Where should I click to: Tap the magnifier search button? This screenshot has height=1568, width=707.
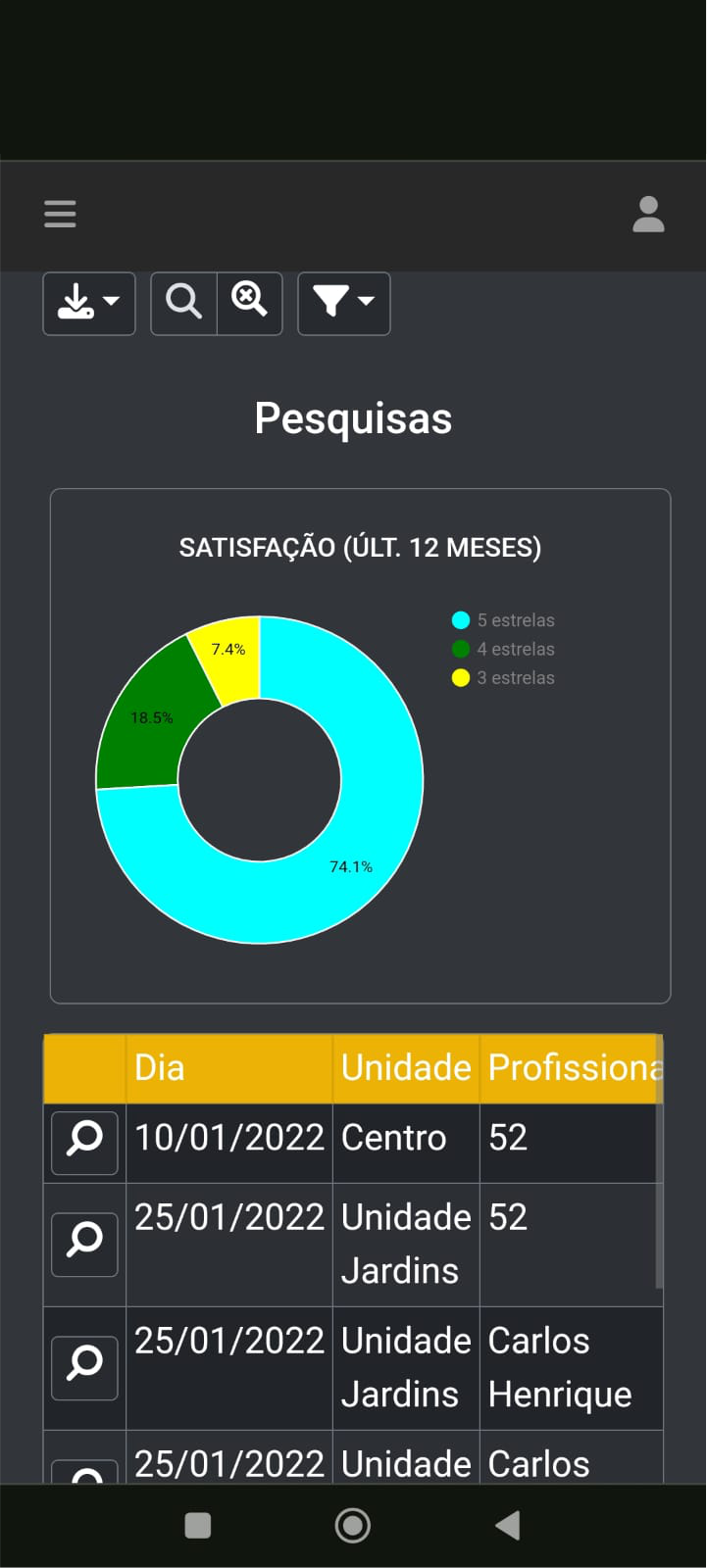pos(183,303)
